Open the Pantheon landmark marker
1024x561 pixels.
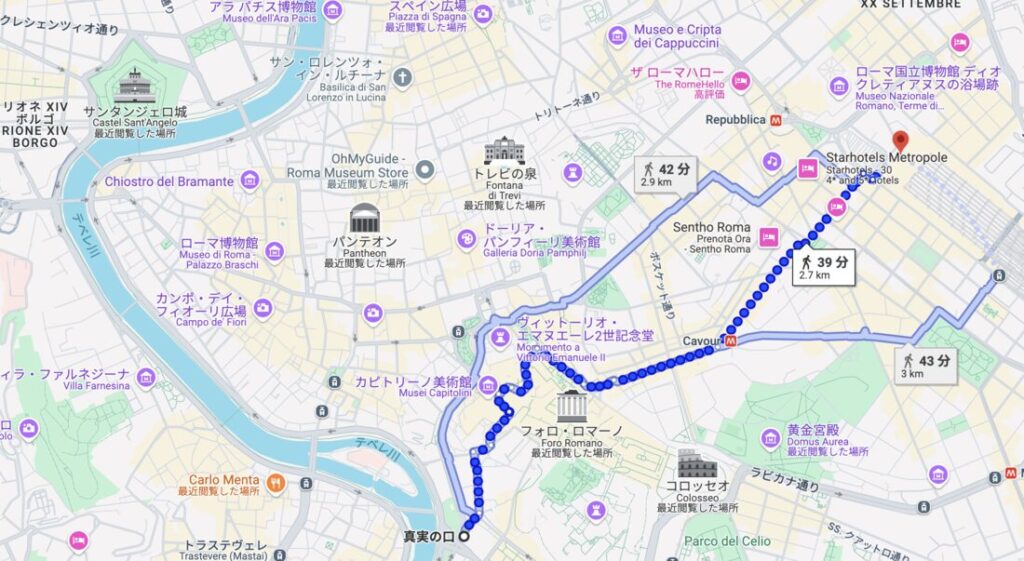pyautogui.click(x=364, y=219)
